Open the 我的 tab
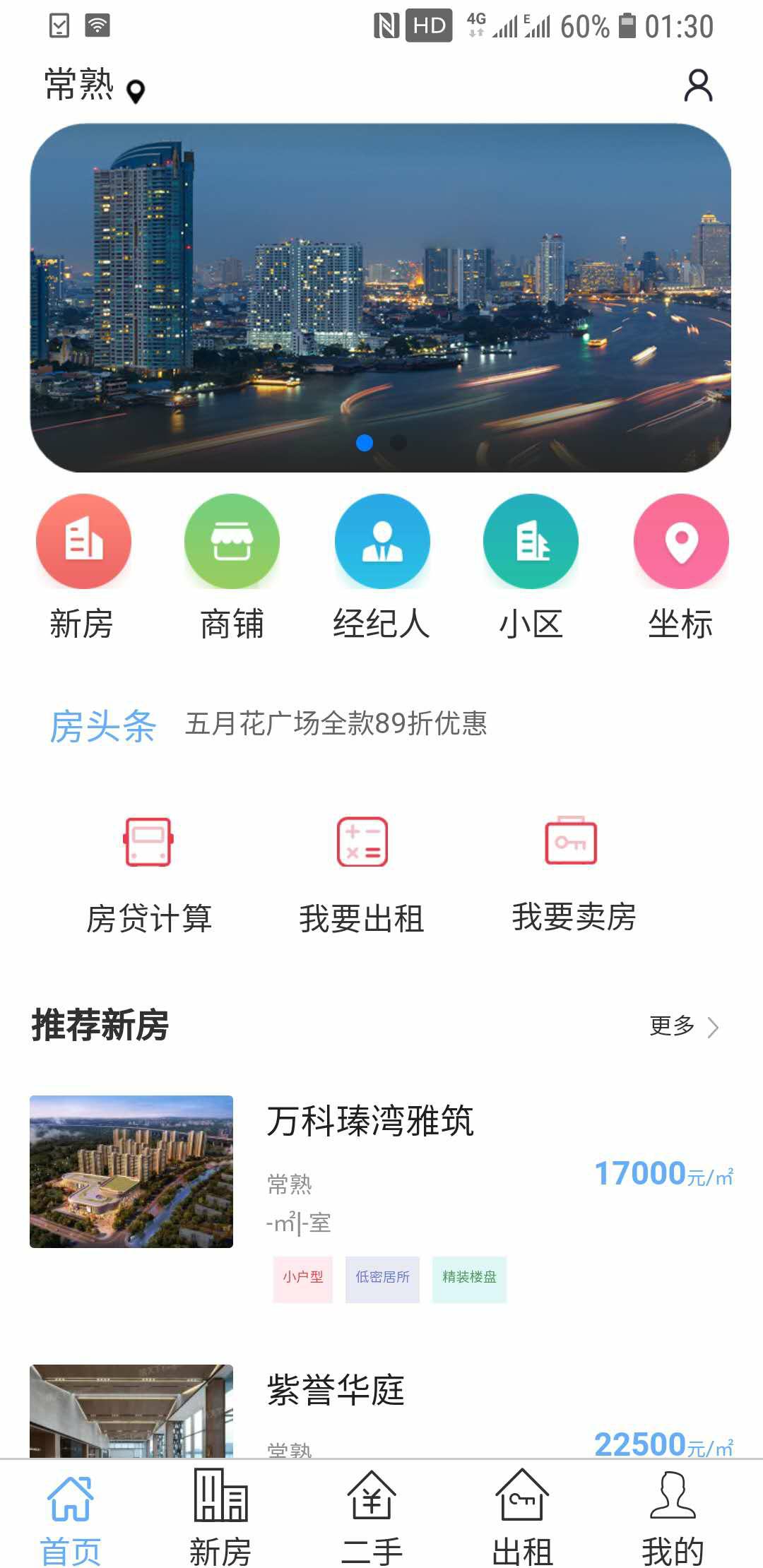The width and height of the screenshot is (763, 1568). point(673,1516)
